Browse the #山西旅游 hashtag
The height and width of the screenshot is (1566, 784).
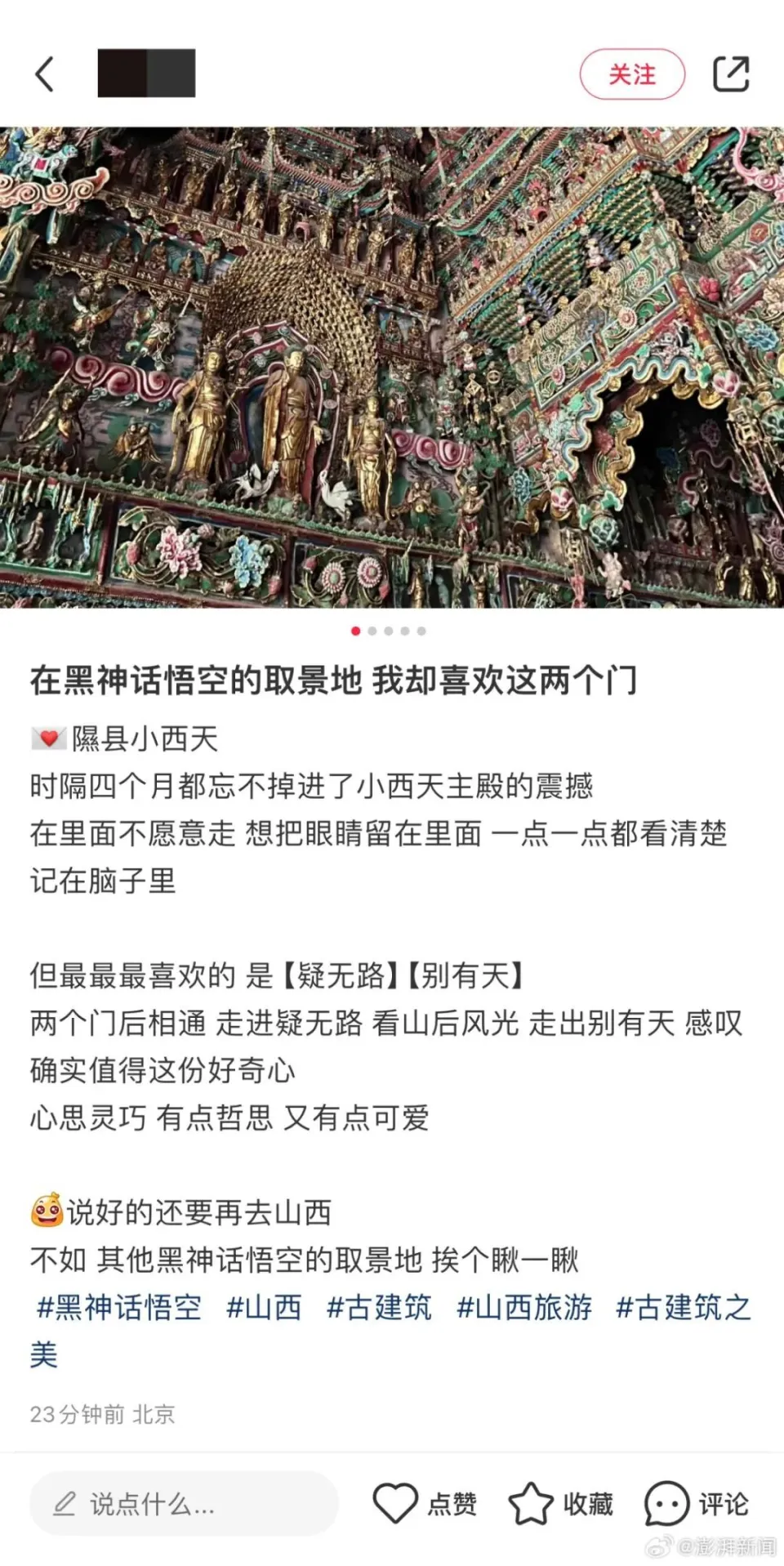point(523,1308)
